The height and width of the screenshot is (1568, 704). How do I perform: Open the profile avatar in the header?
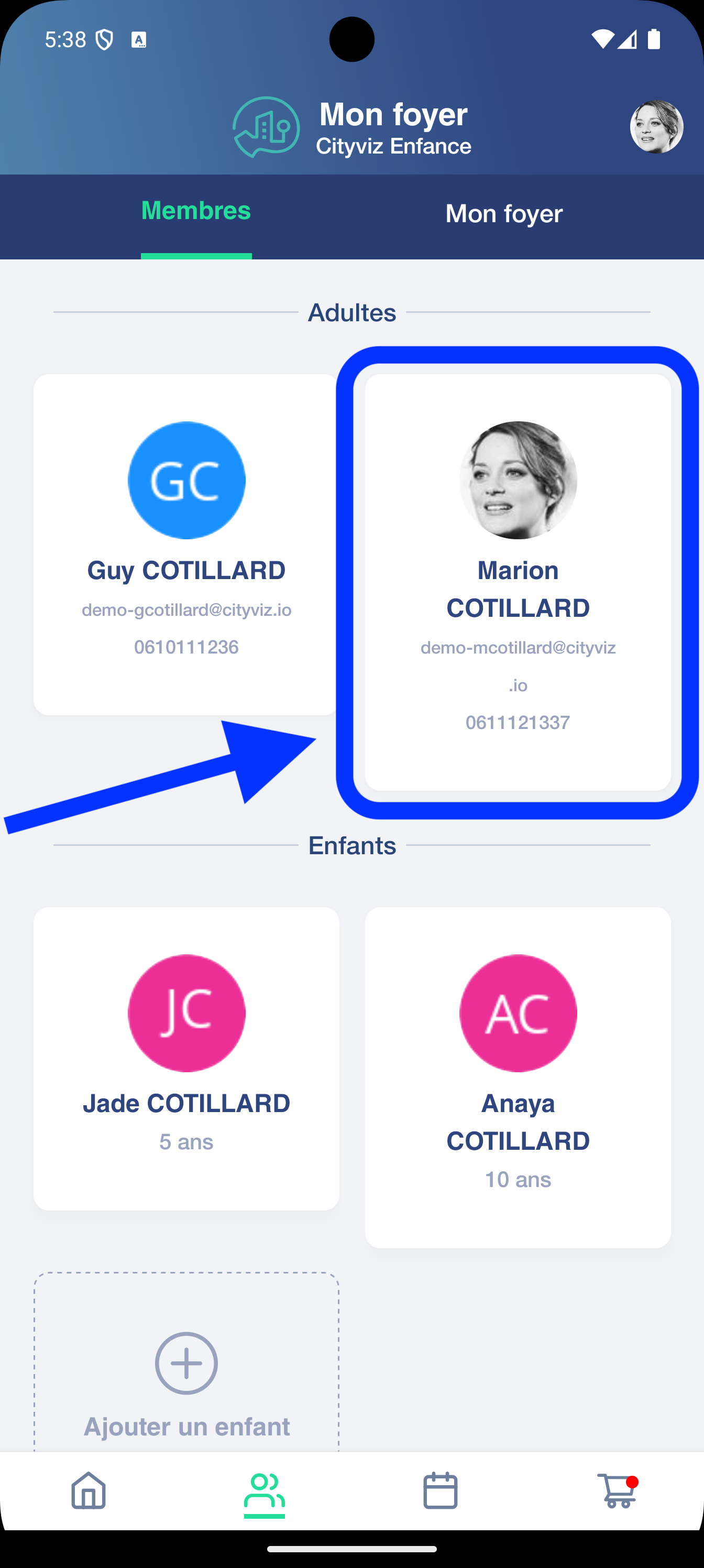656,127
